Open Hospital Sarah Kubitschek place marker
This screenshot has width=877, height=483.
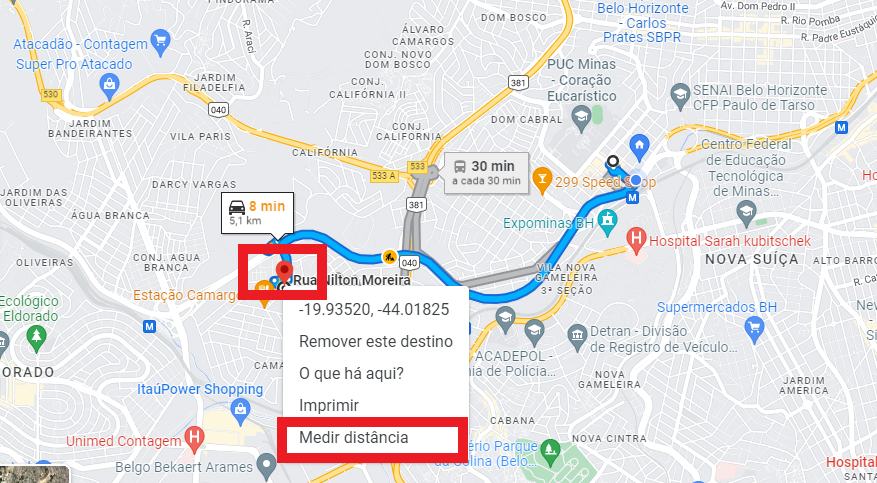click(634, 239)
